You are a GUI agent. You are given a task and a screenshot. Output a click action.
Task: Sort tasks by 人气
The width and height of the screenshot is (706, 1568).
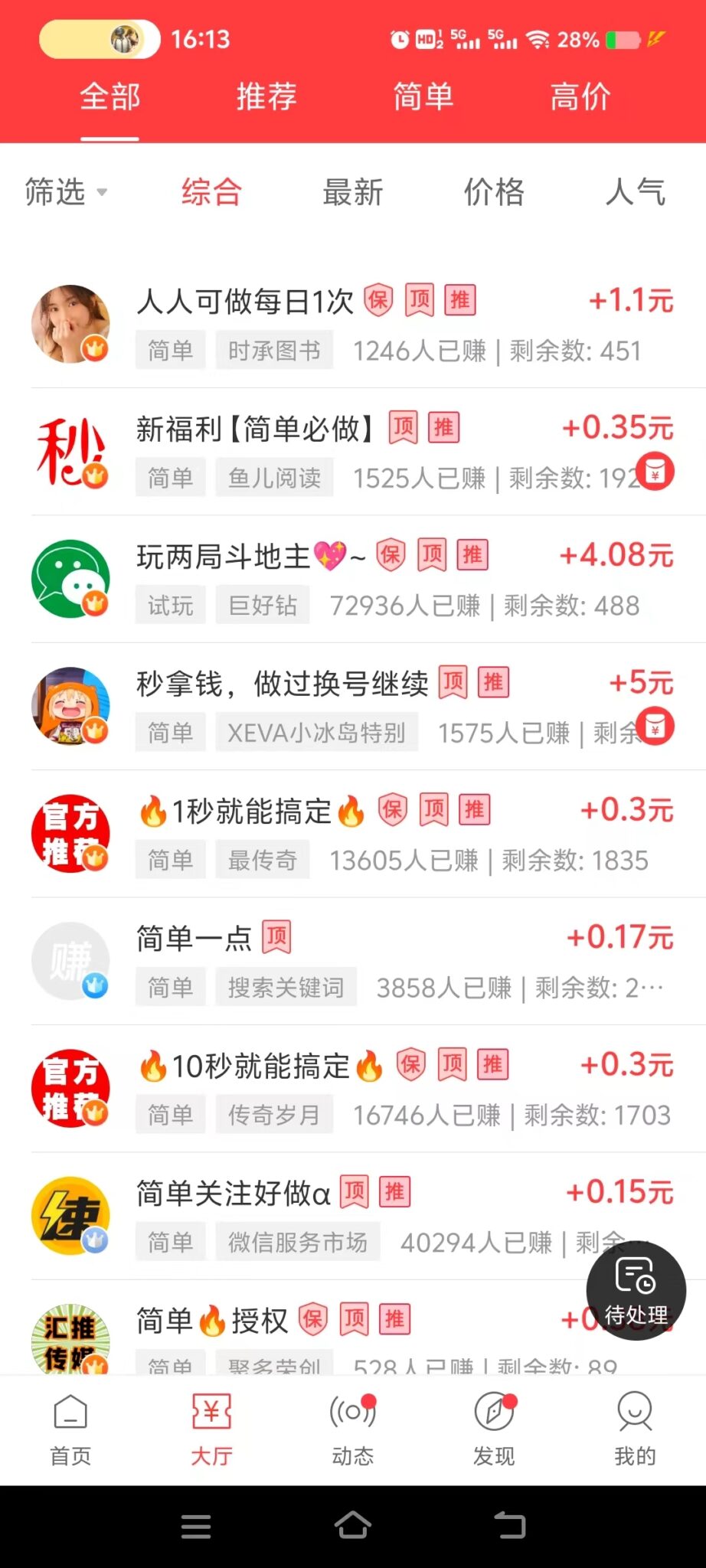[635, 192]
